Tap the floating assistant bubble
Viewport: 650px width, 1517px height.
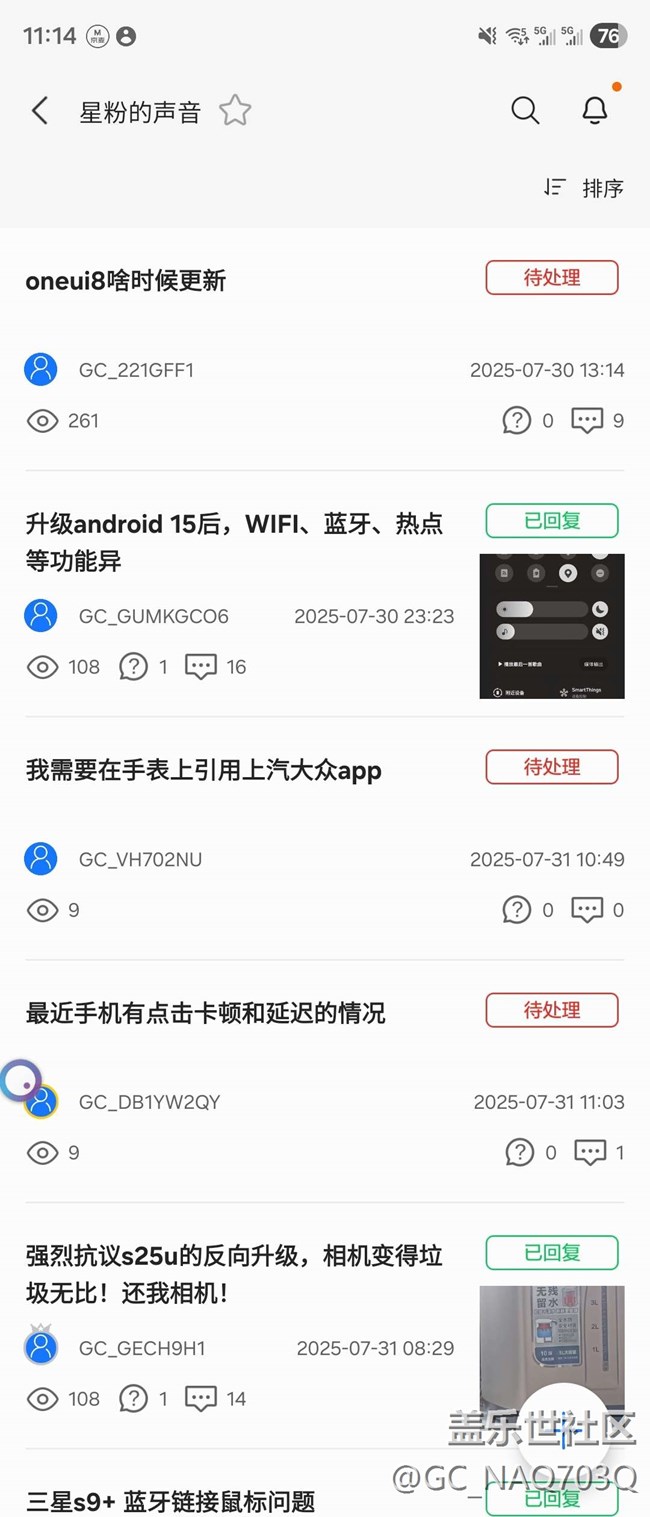tap(20, 1080)
